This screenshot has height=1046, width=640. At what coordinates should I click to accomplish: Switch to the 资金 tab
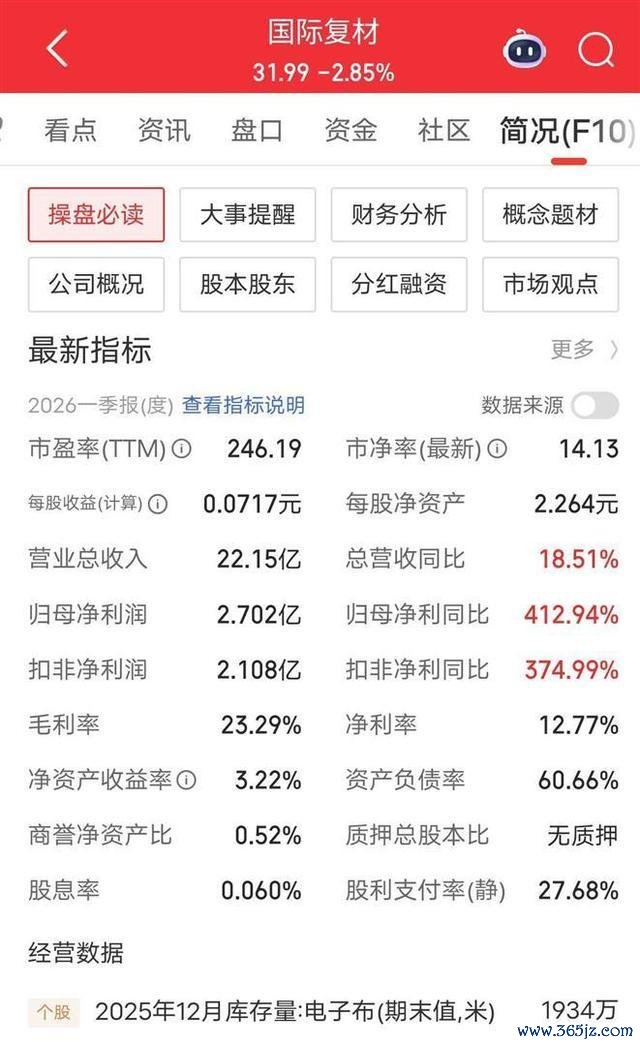pyautogui.click(x=350, y=130)
